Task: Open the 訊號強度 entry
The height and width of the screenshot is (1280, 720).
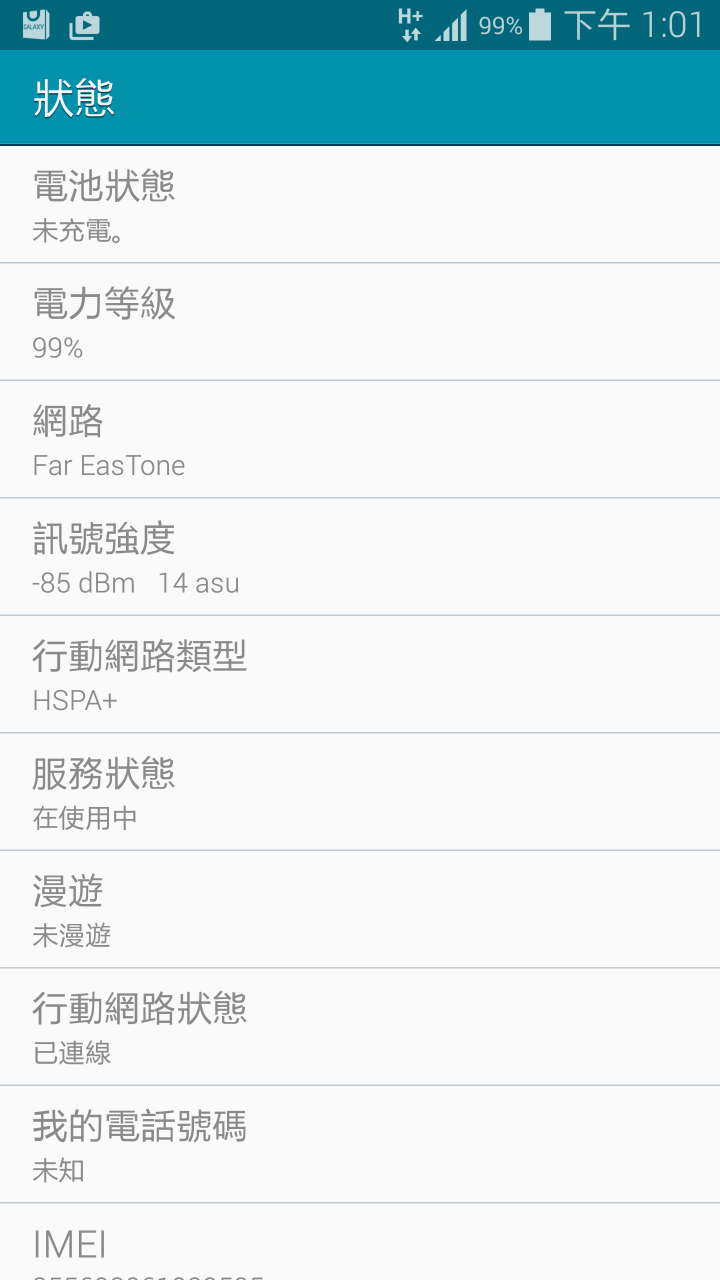Action: coord(360,557)
